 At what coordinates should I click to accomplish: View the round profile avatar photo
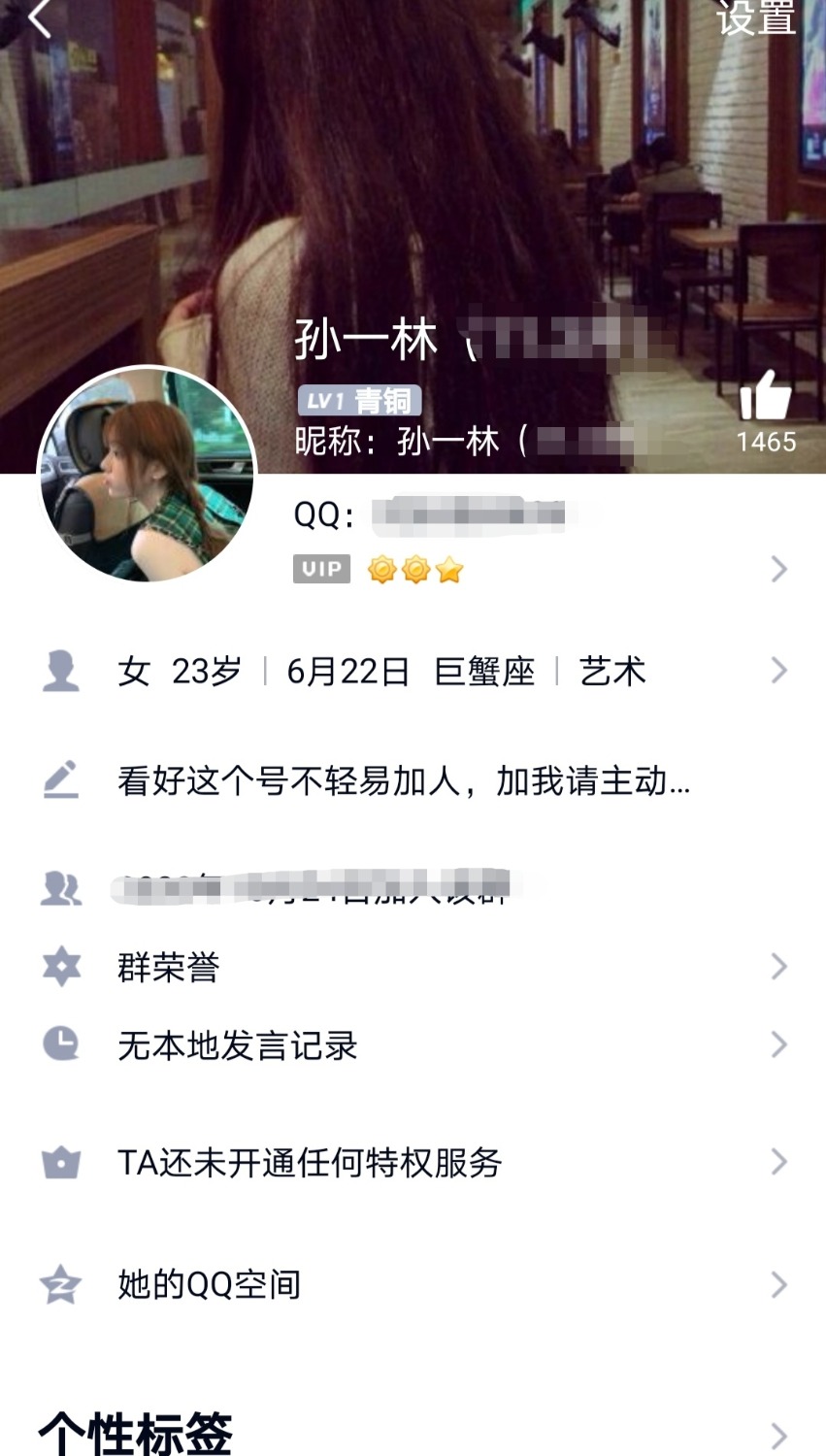147,475
